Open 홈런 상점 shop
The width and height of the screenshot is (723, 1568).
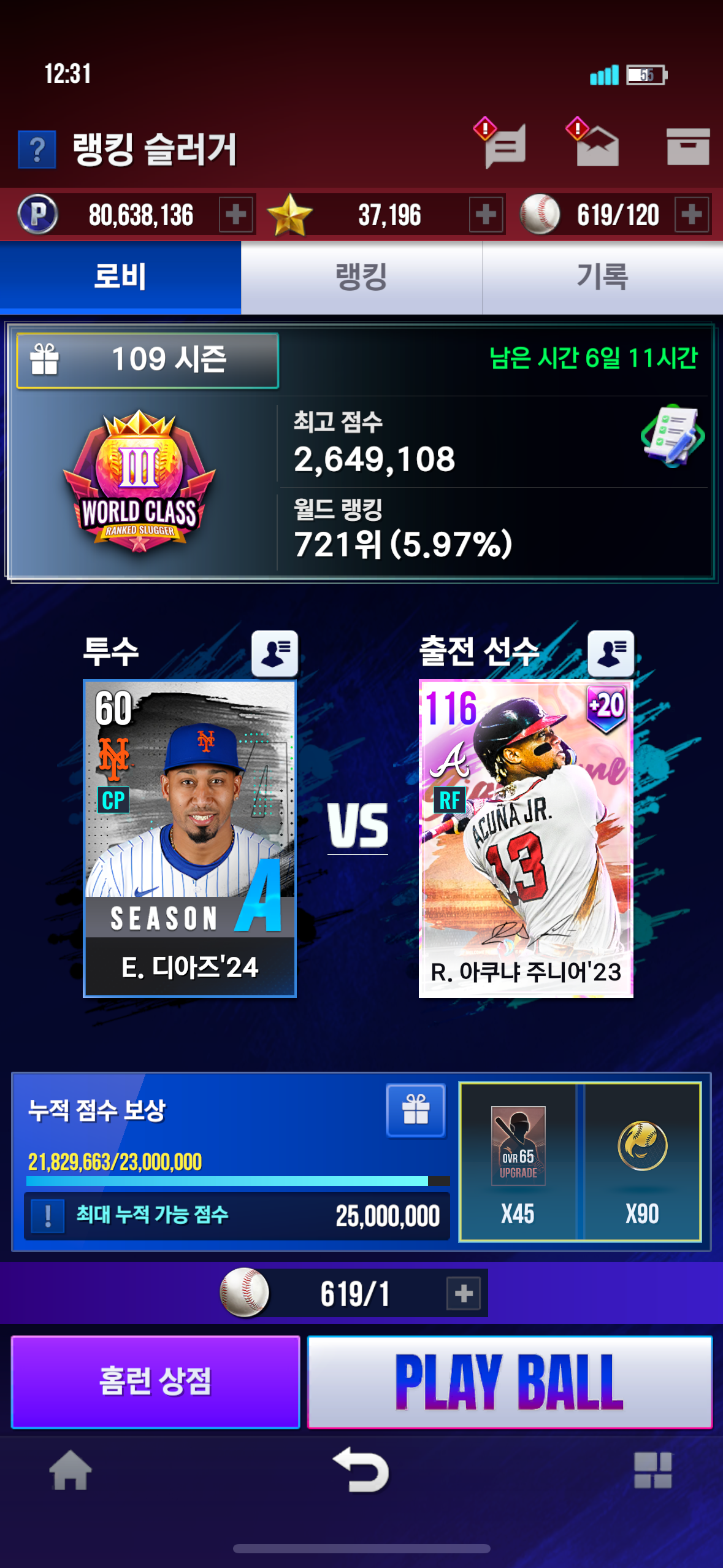(156, 1382)
